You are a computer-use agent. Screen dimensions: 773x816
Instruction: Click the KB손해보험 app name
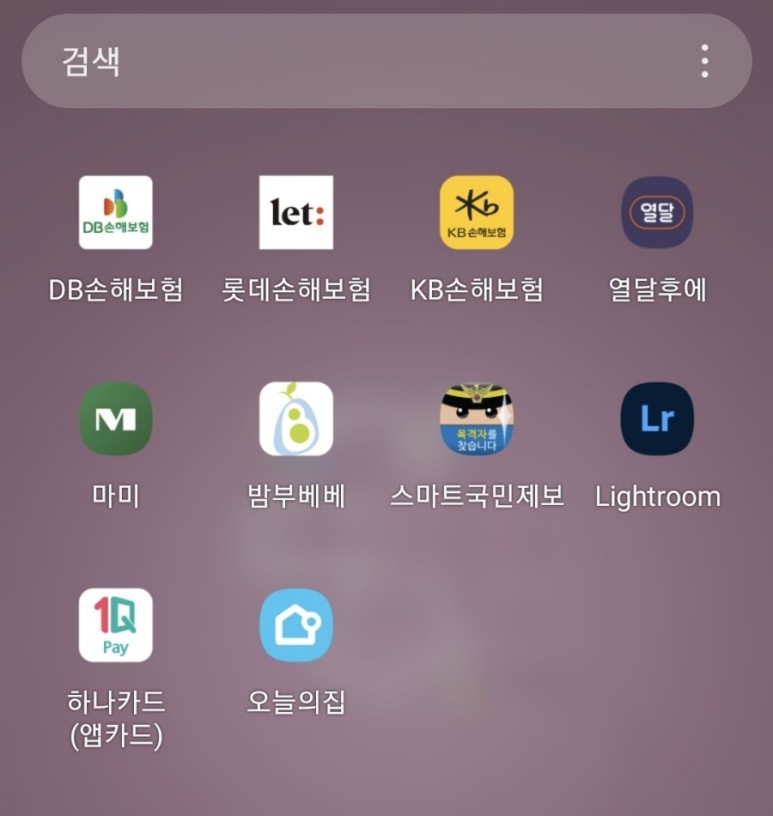coord(476,289)
